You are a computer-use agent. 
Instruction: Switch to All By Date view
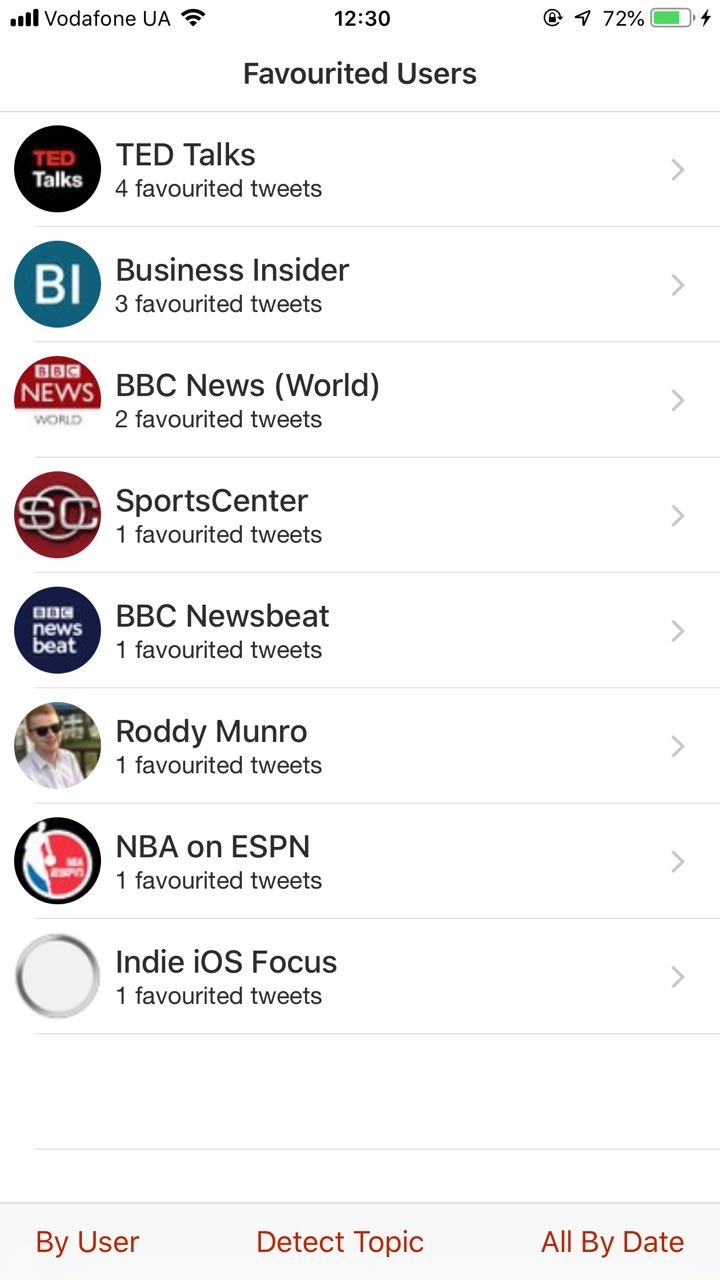pyautogui.click(x=612, y=1242)
